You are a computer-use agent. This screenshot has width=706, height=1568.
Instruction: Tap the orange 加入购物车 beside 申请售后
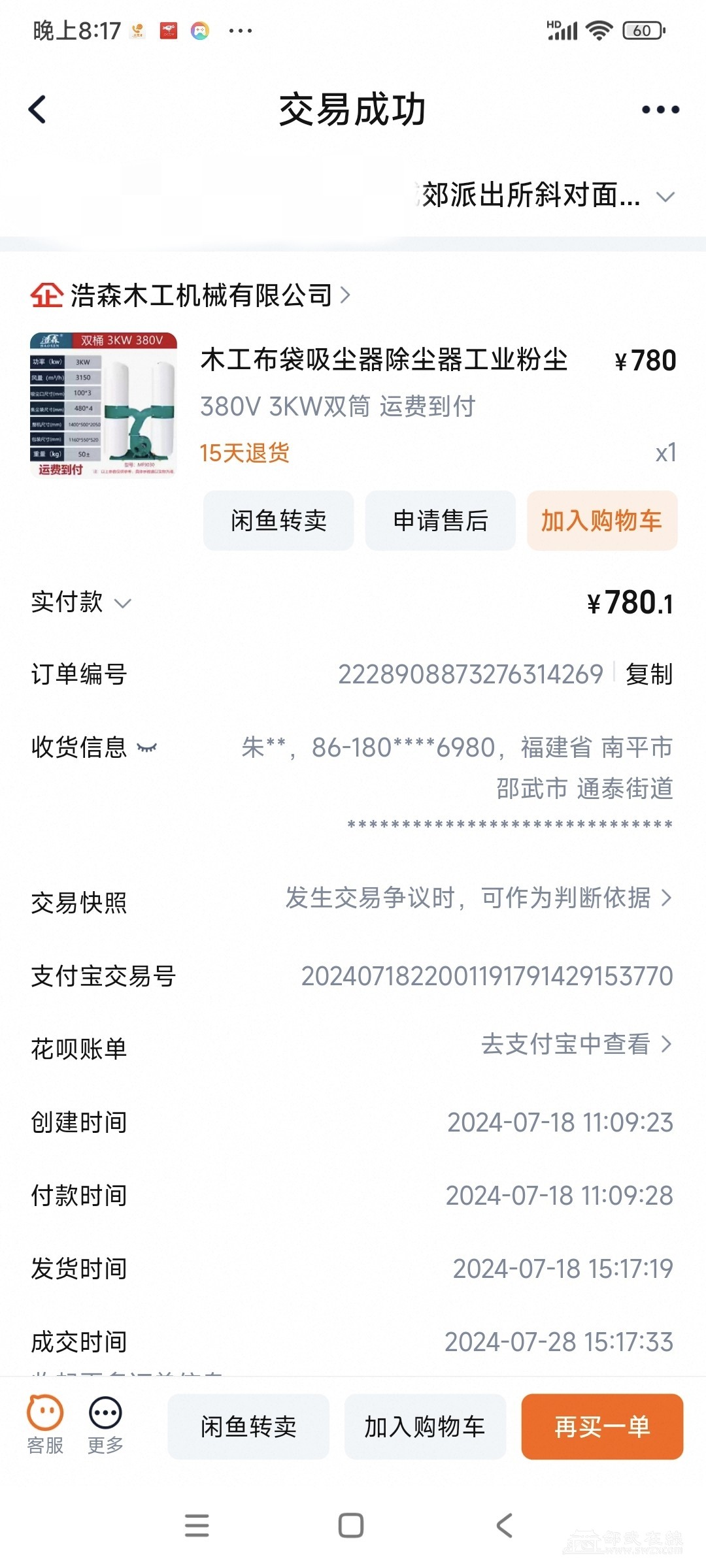tap(601, 521)
